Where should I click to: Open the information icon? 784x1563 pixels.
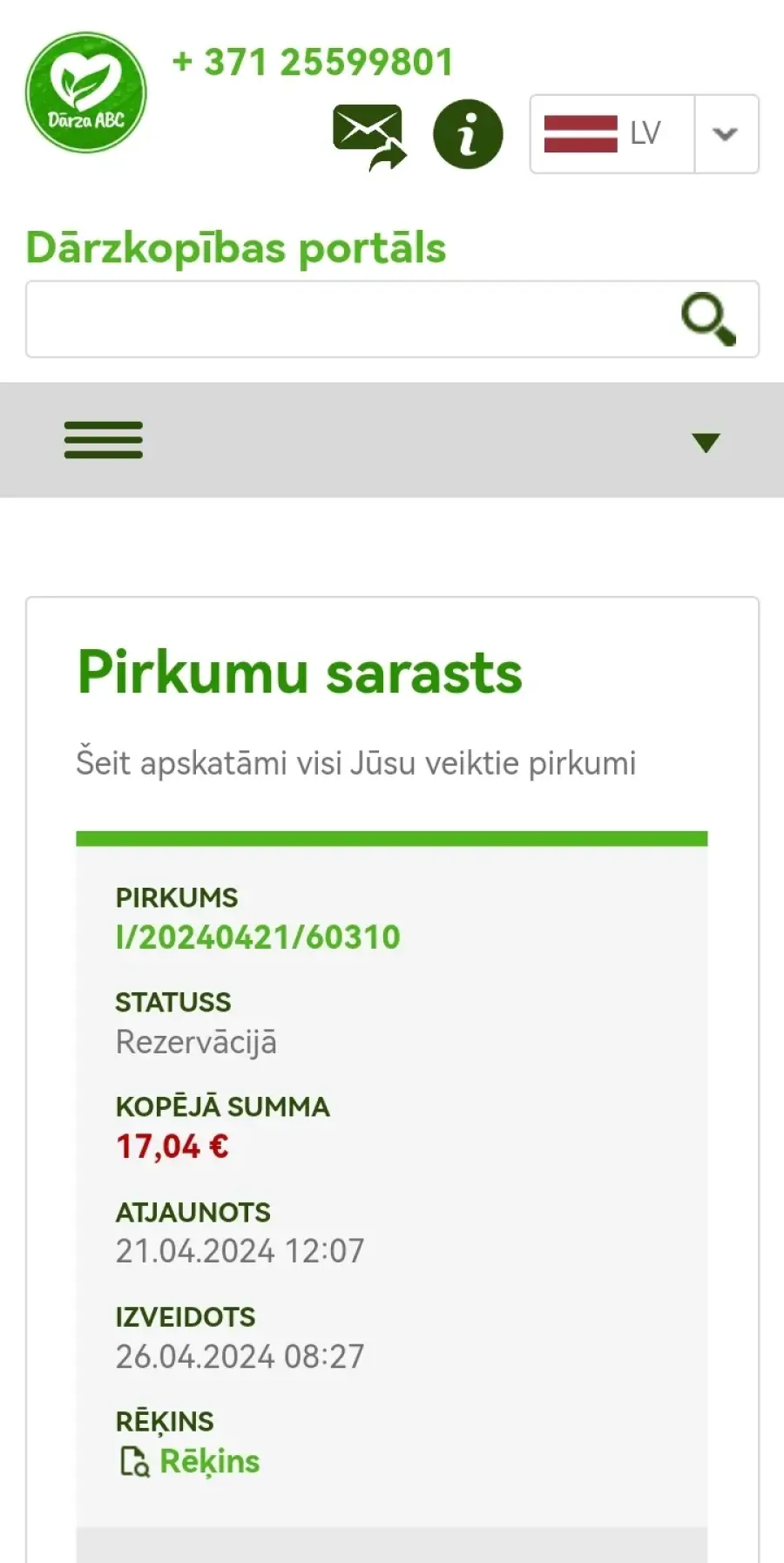(x=468, y=134)
